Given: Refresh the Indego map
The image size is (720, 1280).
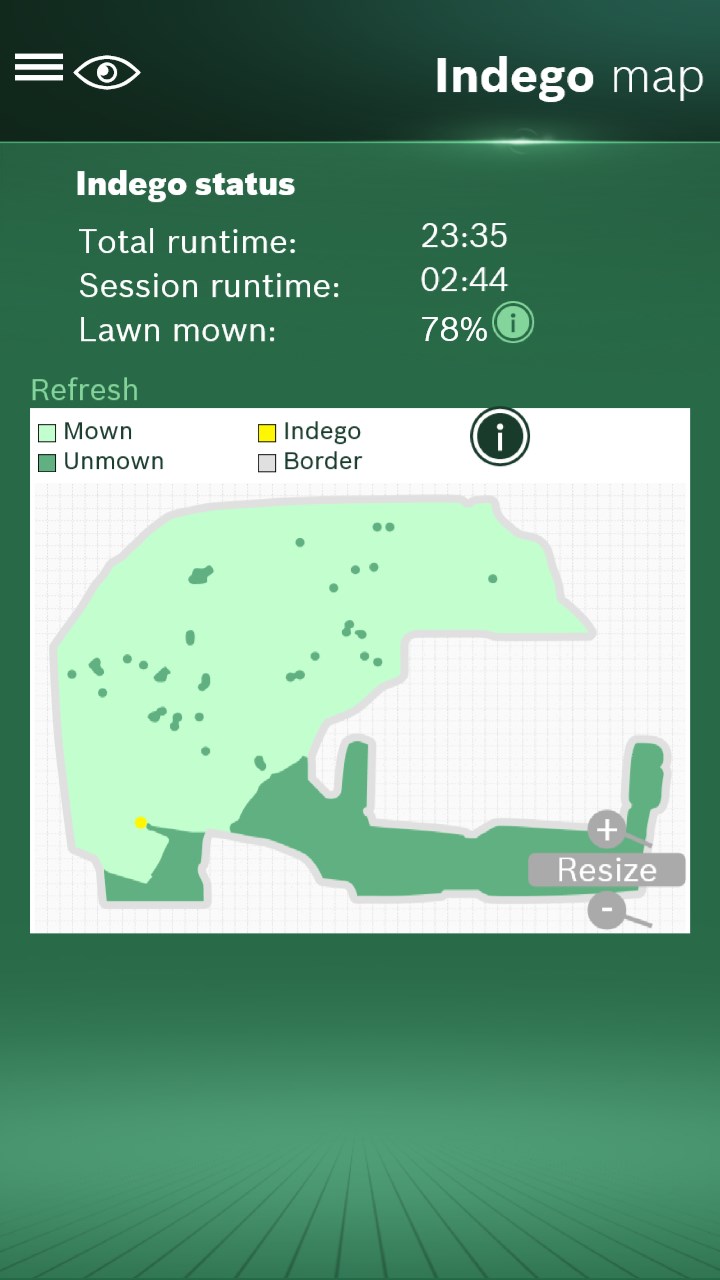Looking at the screenshot, I should tap(85, 389).
